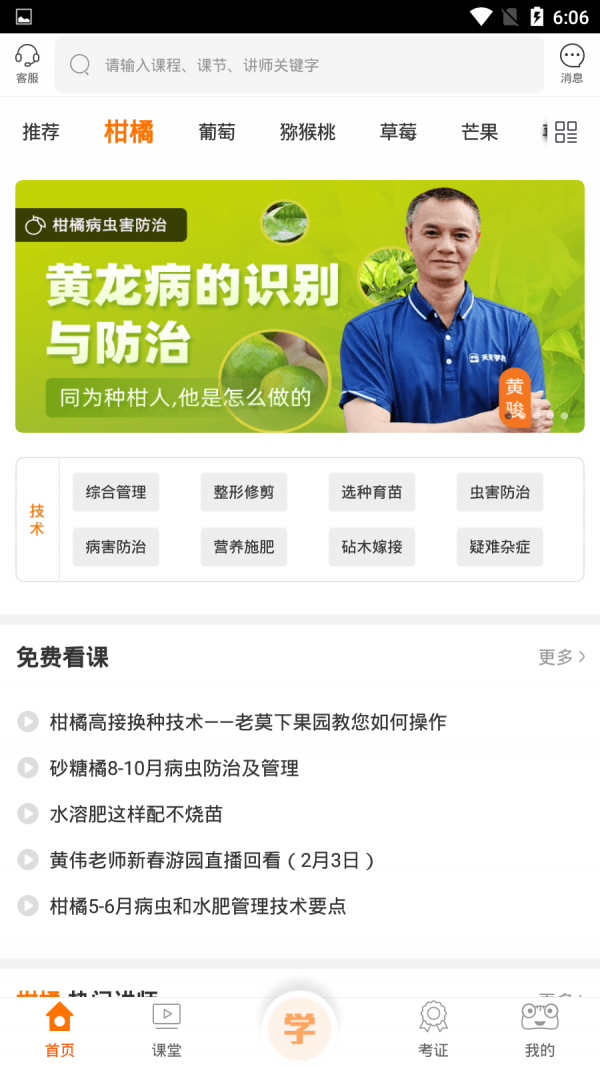Tap the center 学 button

coord(299,1028)
